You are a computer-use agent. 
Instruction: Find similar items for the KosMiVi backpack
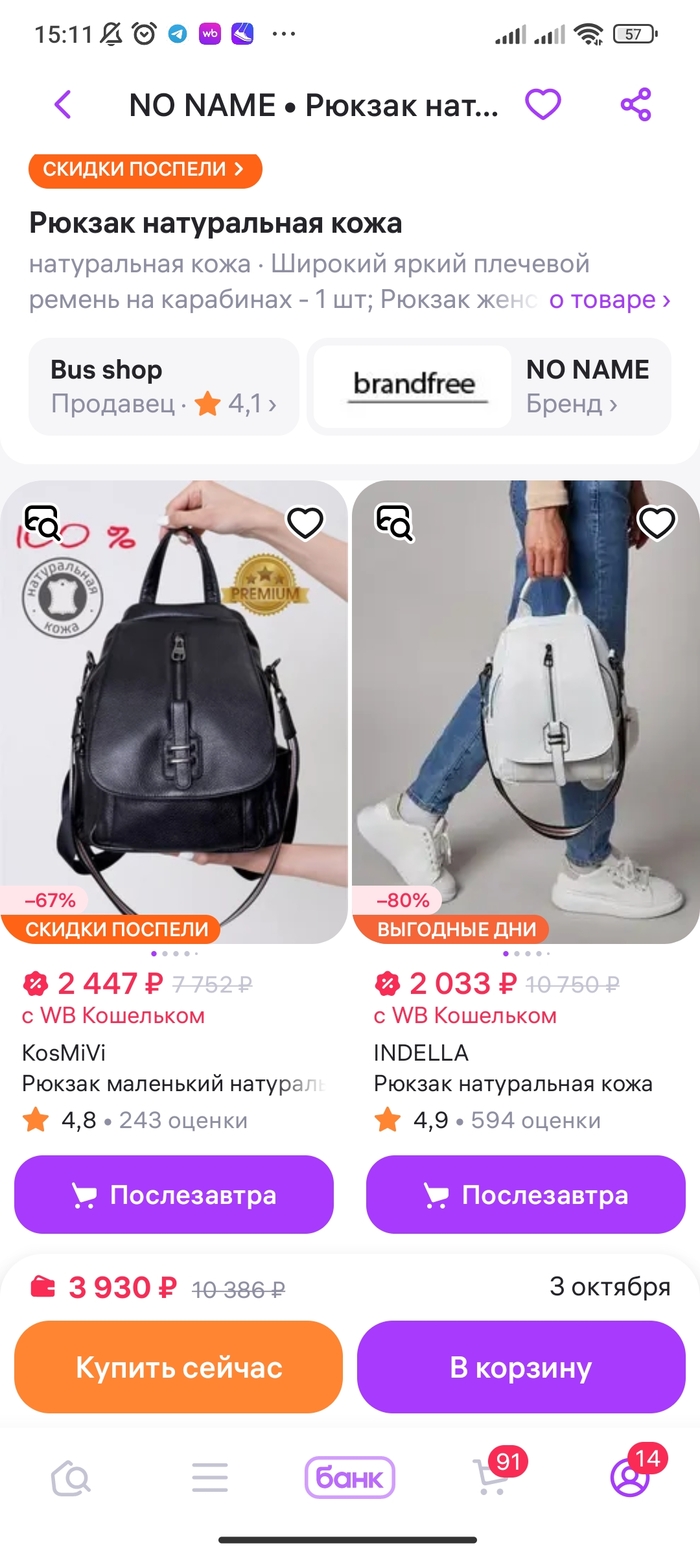pyautogui.click(x=43, y=522)
